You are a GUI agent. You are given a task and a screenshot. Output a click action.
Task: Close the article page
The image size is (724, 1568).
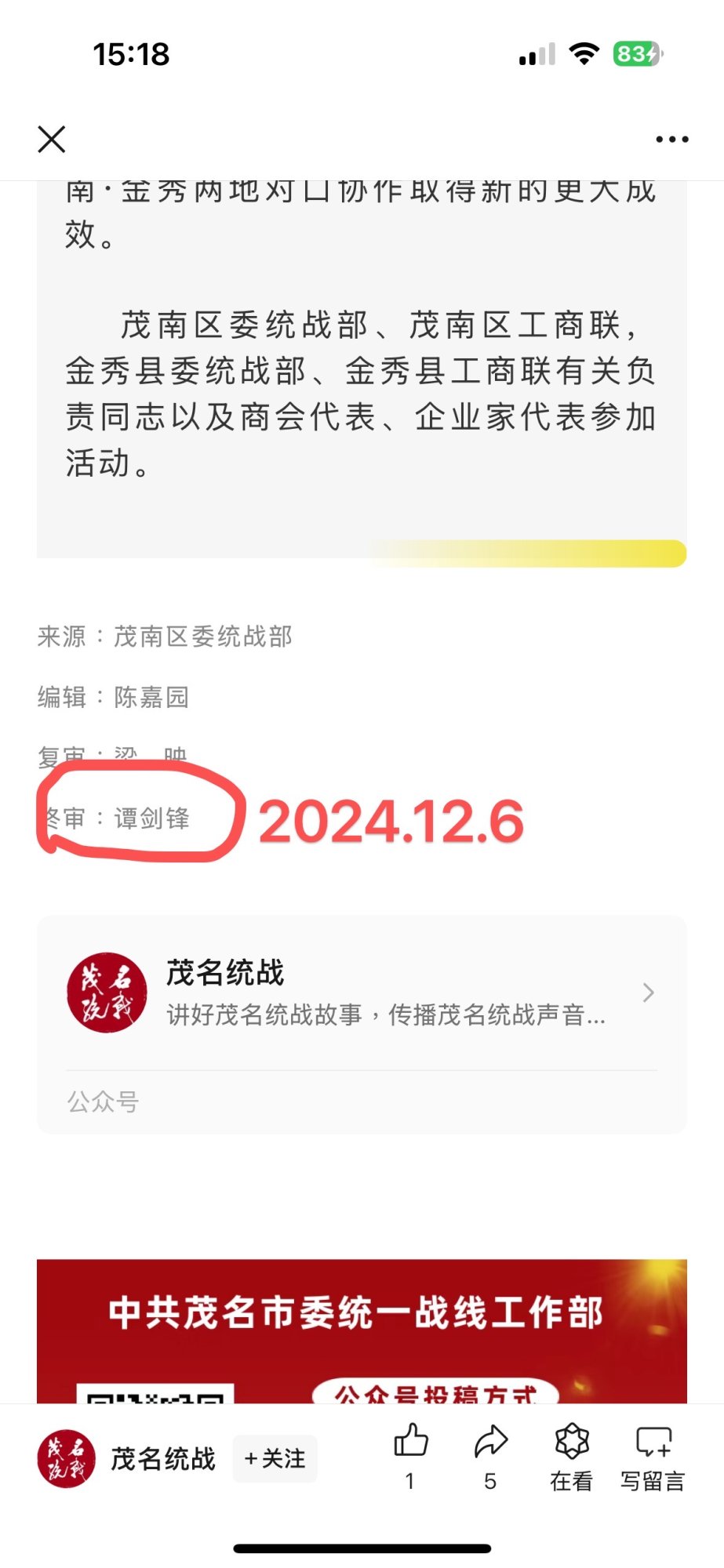[x=52, y=140]
